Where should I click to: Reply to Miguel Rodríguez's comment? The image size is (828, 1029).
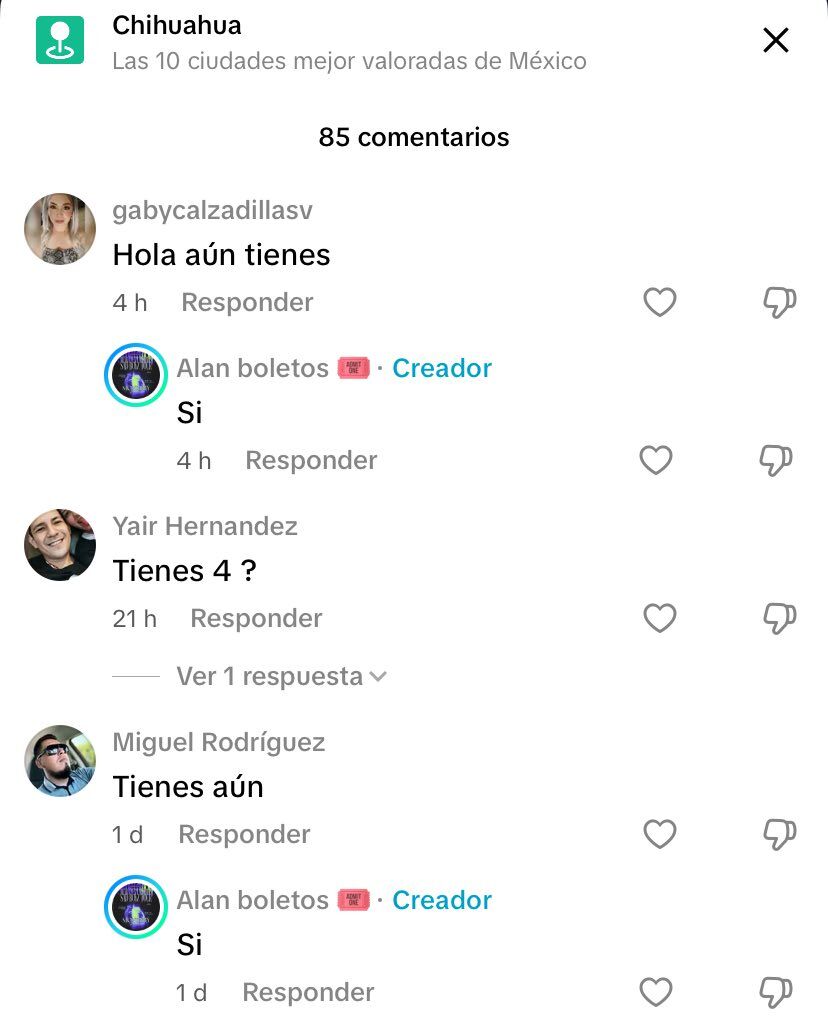244,834
